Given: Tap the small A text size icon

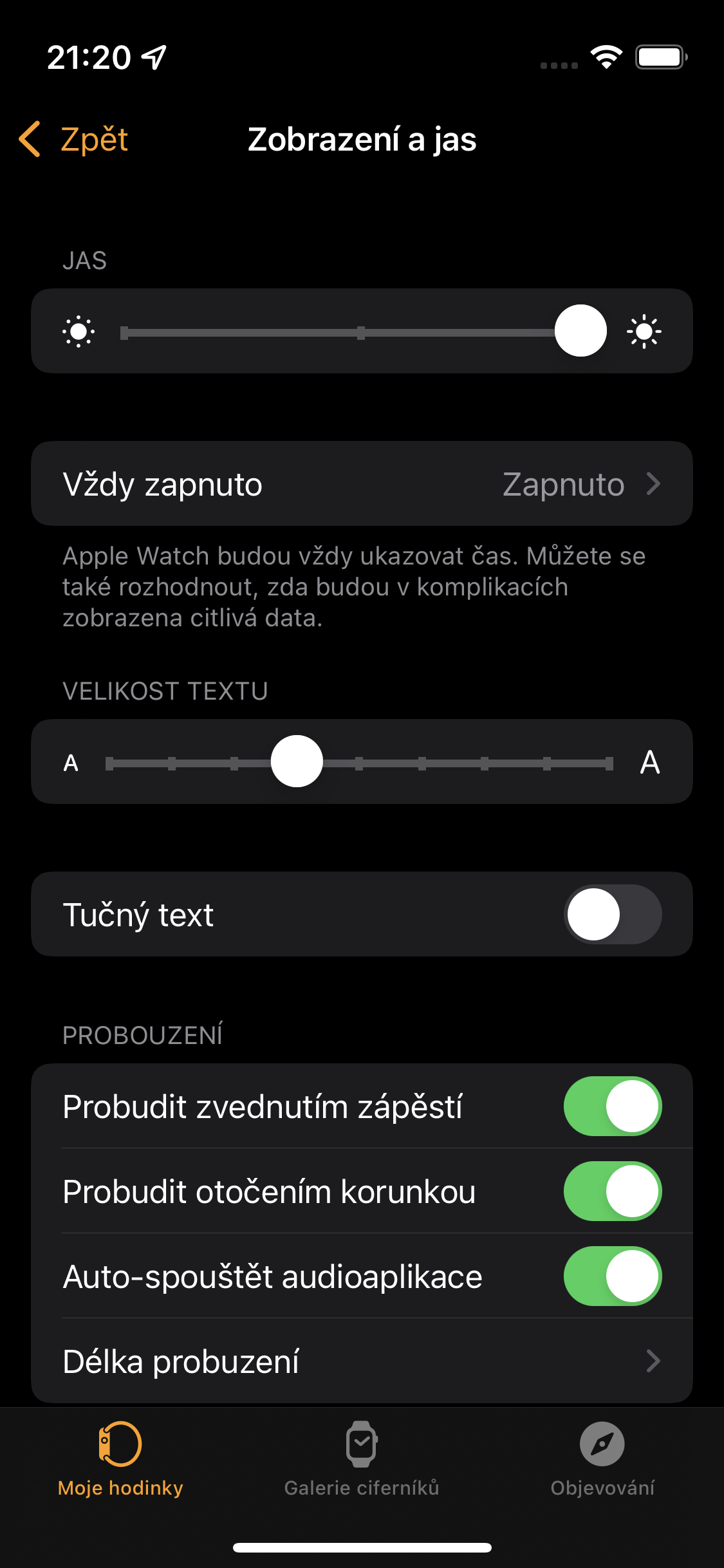Looking at the screenshot, I should coord(71,763).
